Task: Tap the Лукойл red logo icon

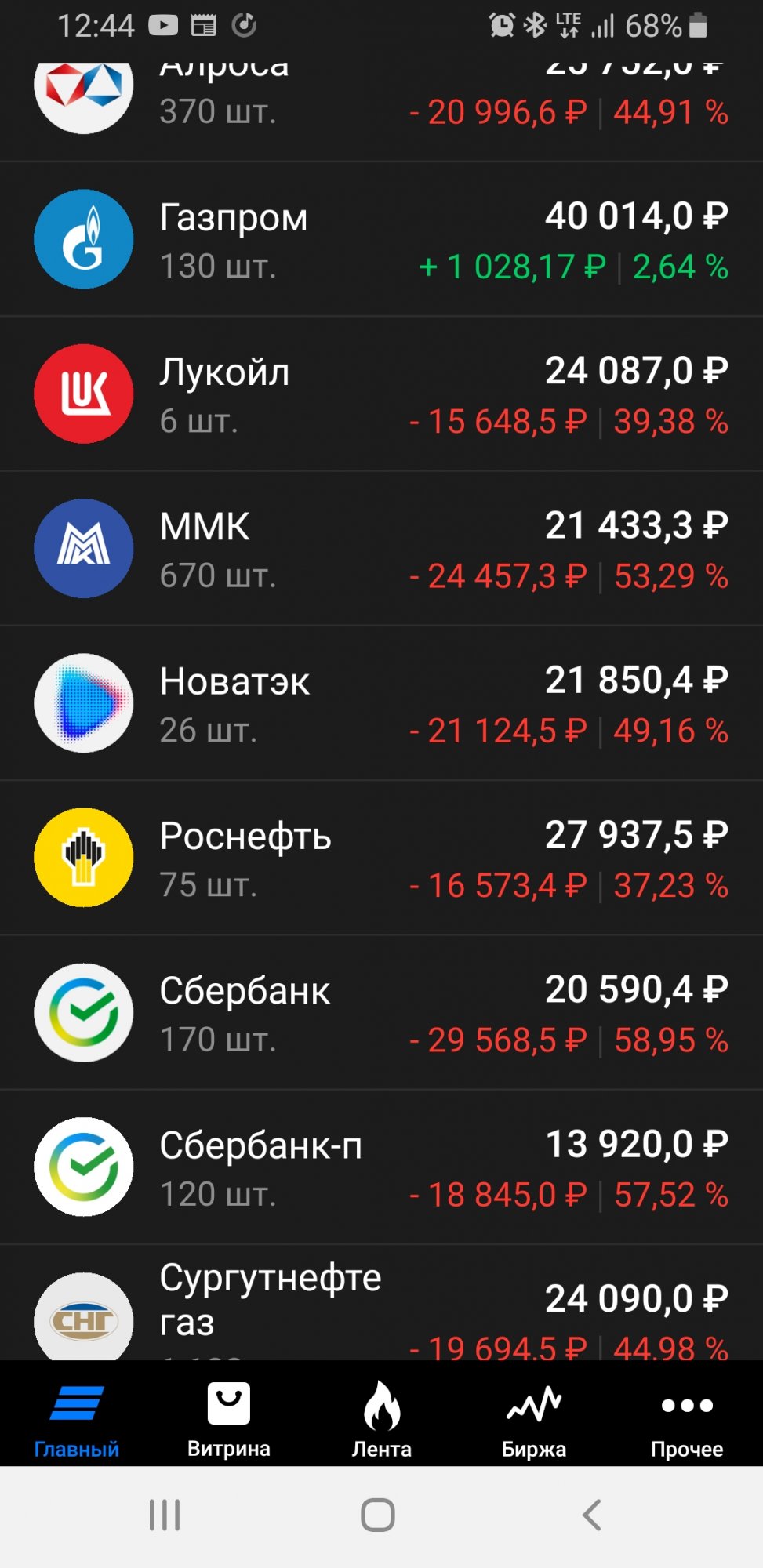Action: point(83,394)
